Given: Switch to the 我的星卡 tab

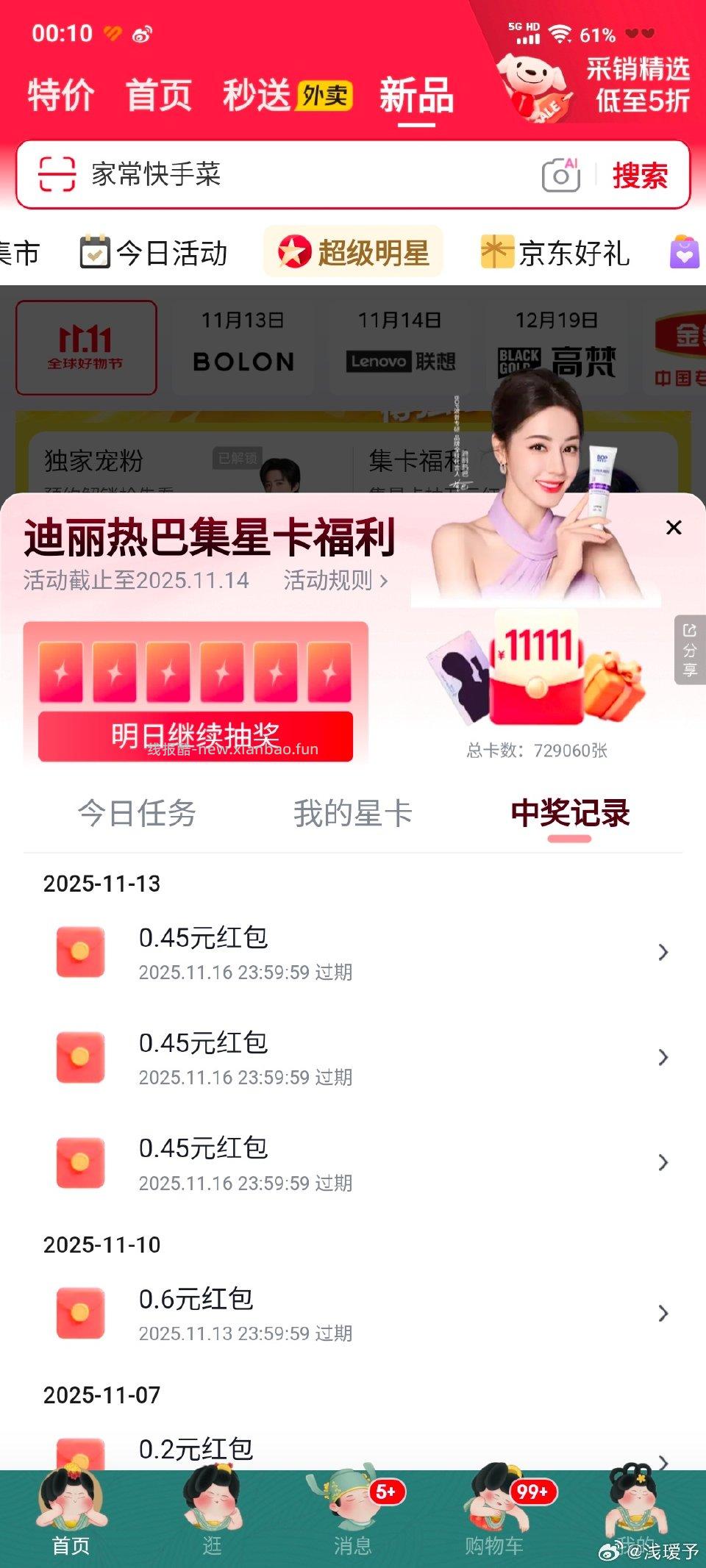Looking at the screenshot, I should 352,814.
